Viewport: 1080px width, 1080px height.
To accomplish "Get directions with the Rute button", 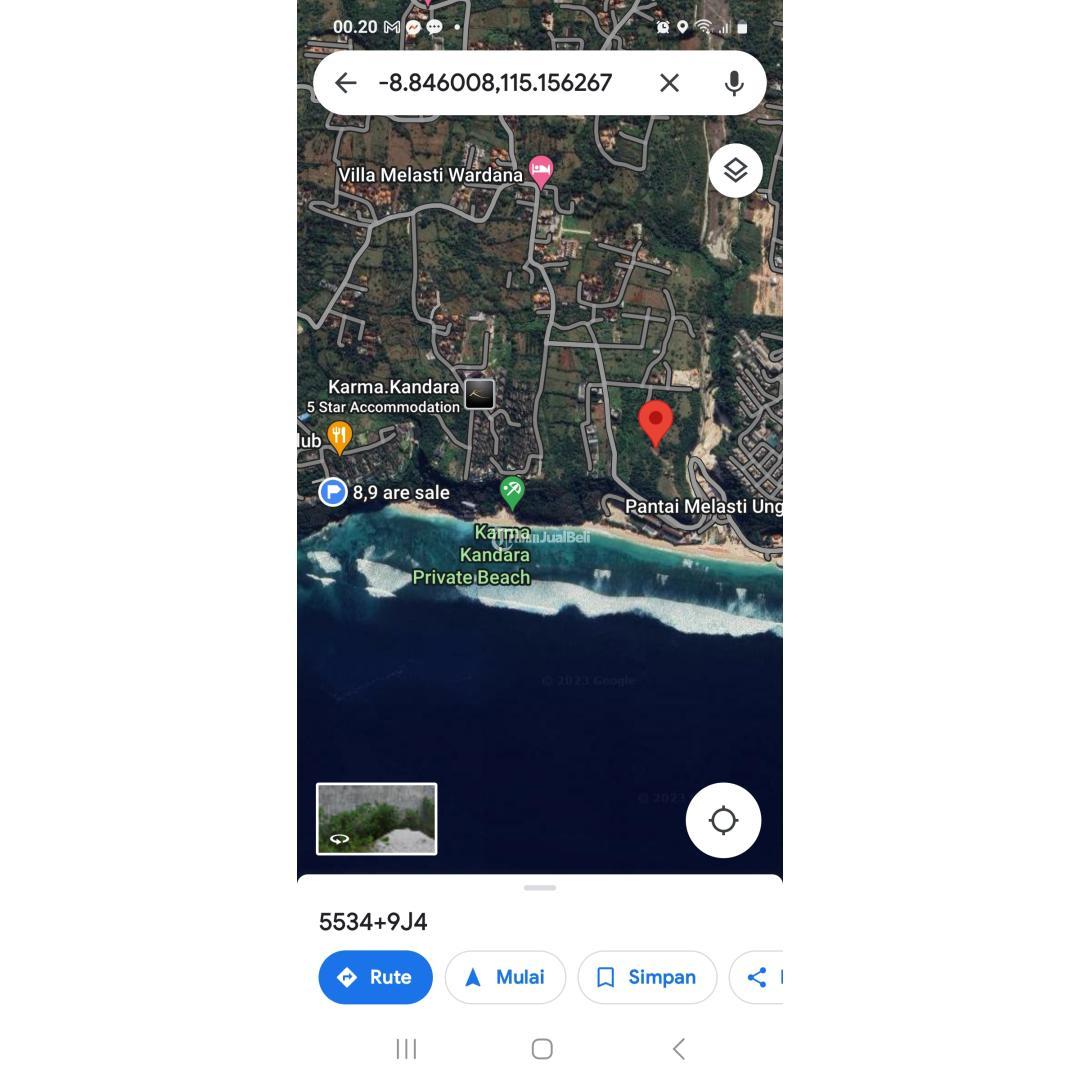I will click(x=375, y=977).
